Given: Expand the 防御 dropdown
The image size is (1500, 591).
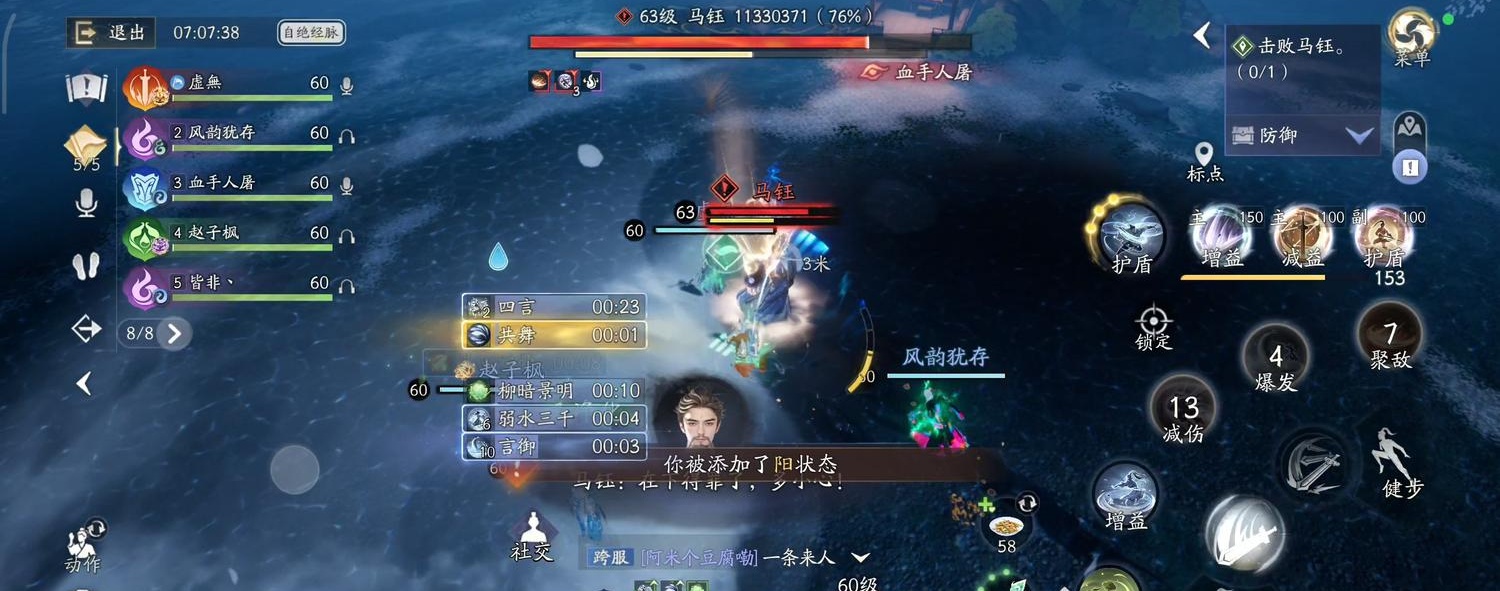Looking at the screenshot, I should coord(1359,135).
